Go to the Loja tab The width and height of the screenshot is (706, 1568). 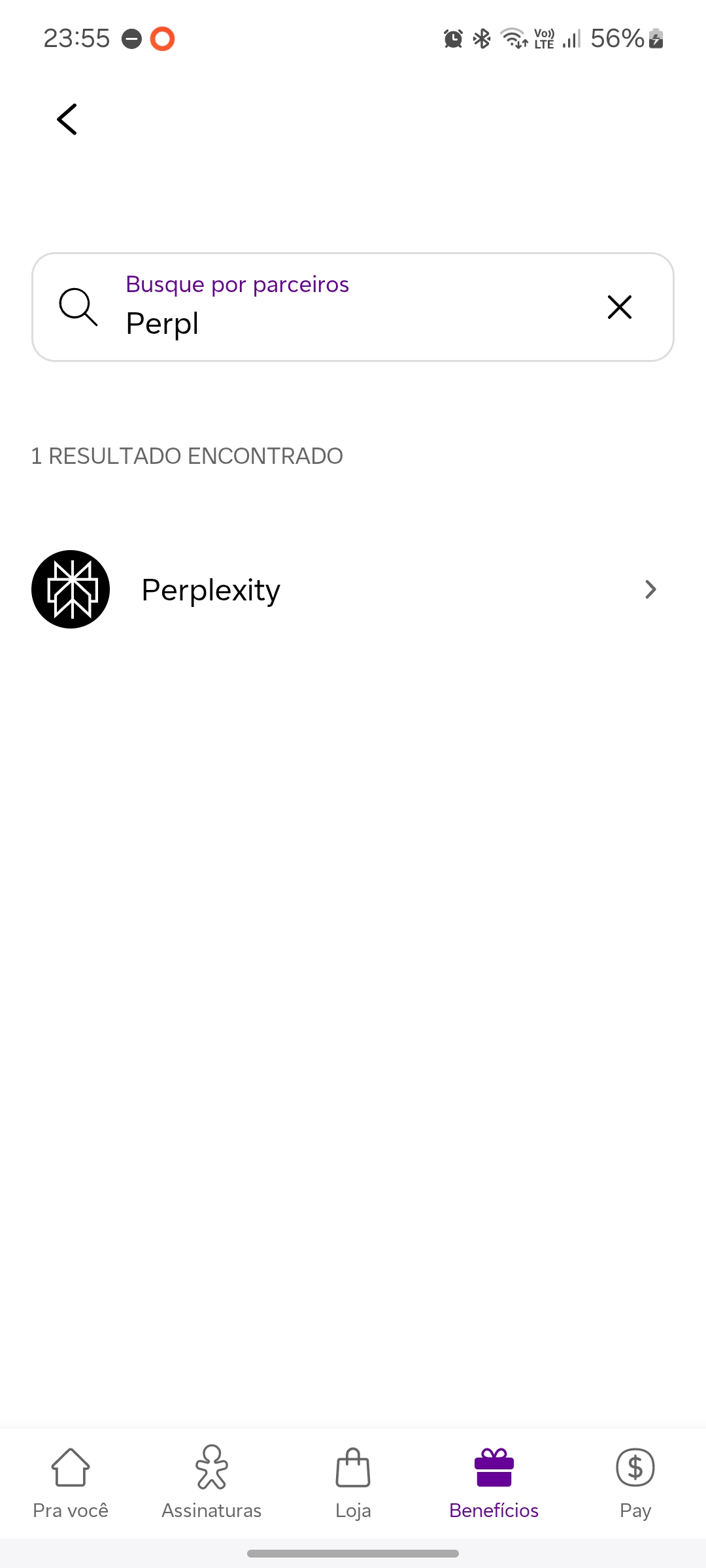pyautogui.click(x=353, y=1483)
